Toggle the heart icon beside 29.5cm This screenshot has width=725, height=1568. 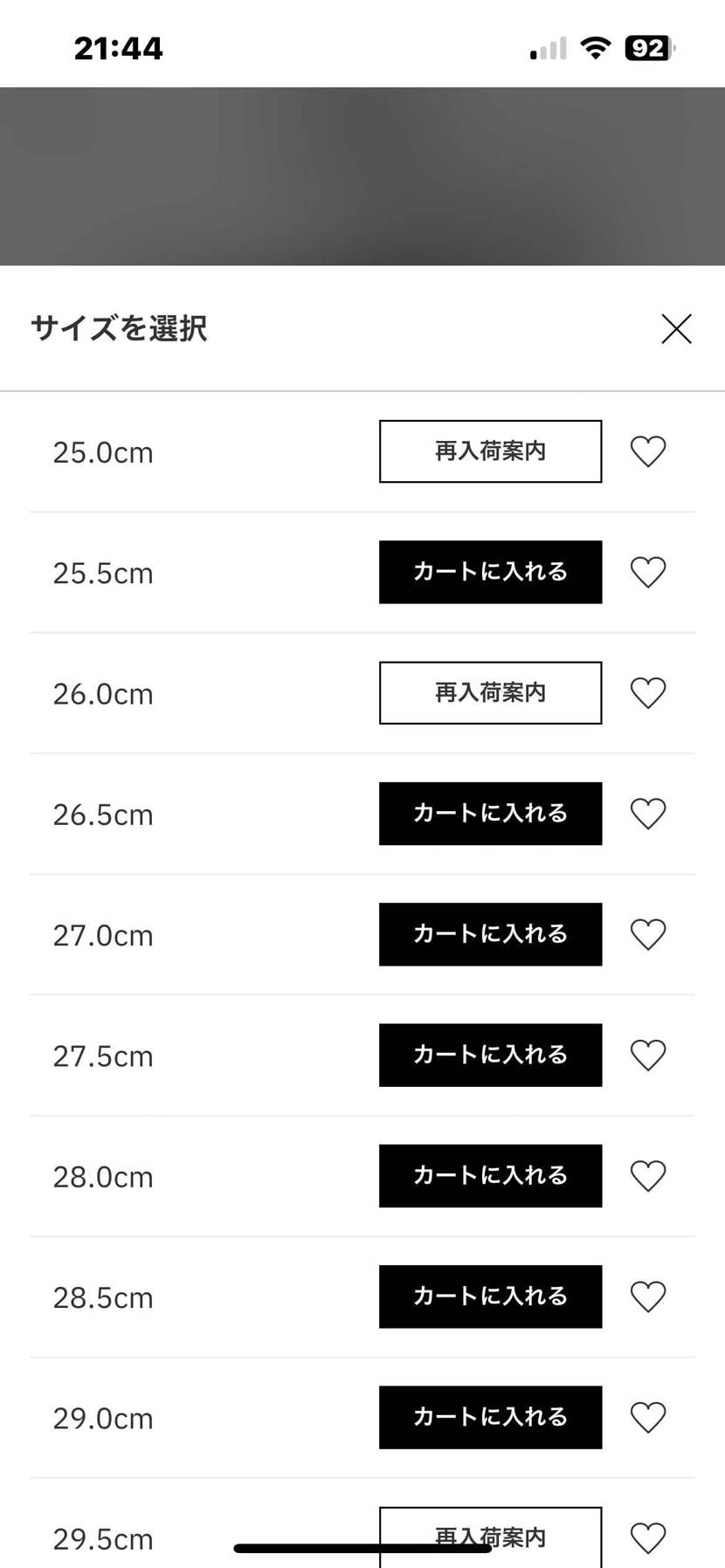[x=648, y=1537]
